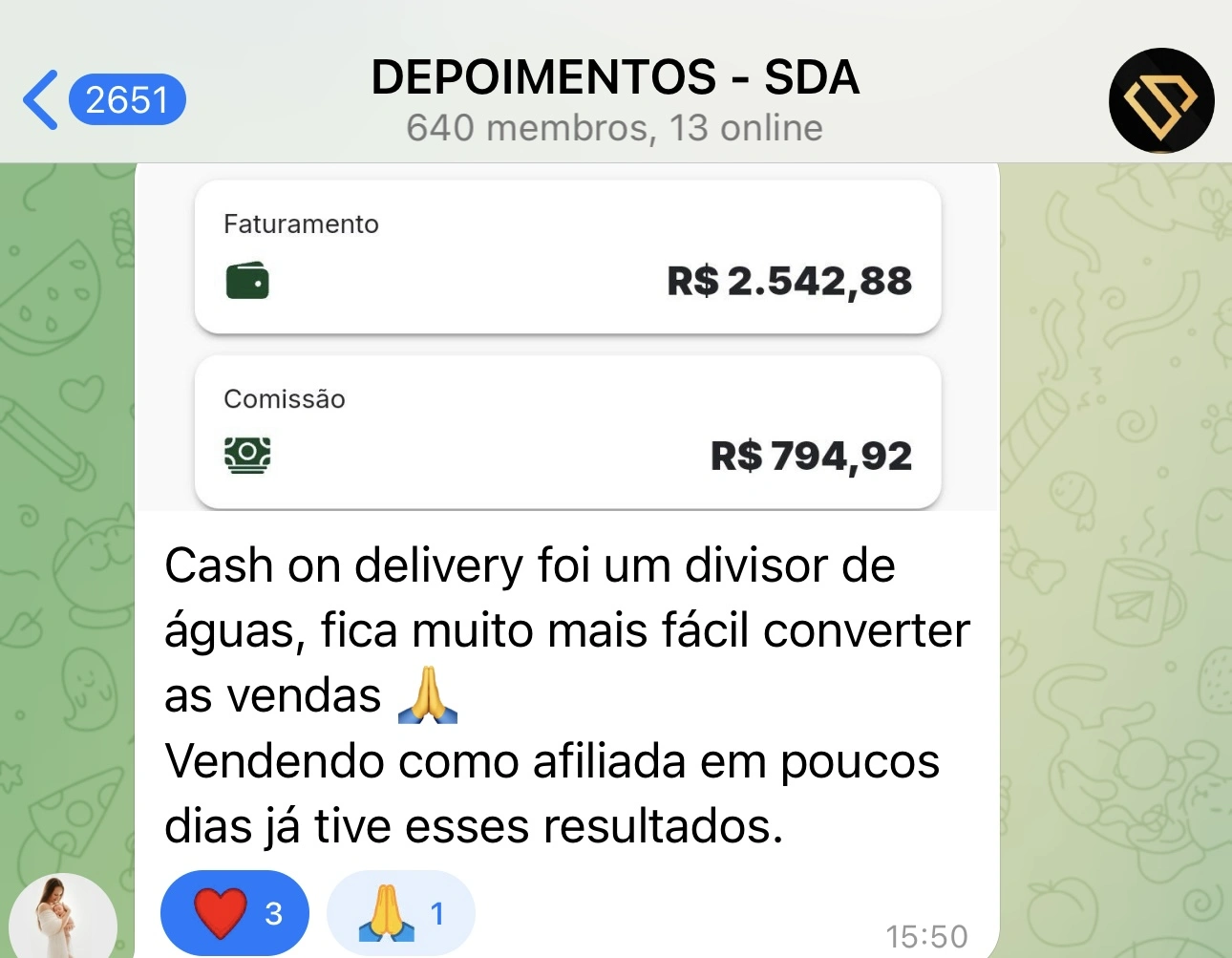React with the praying hands emoji
This screenshot has width=1232, height=958.
[400, 912]
